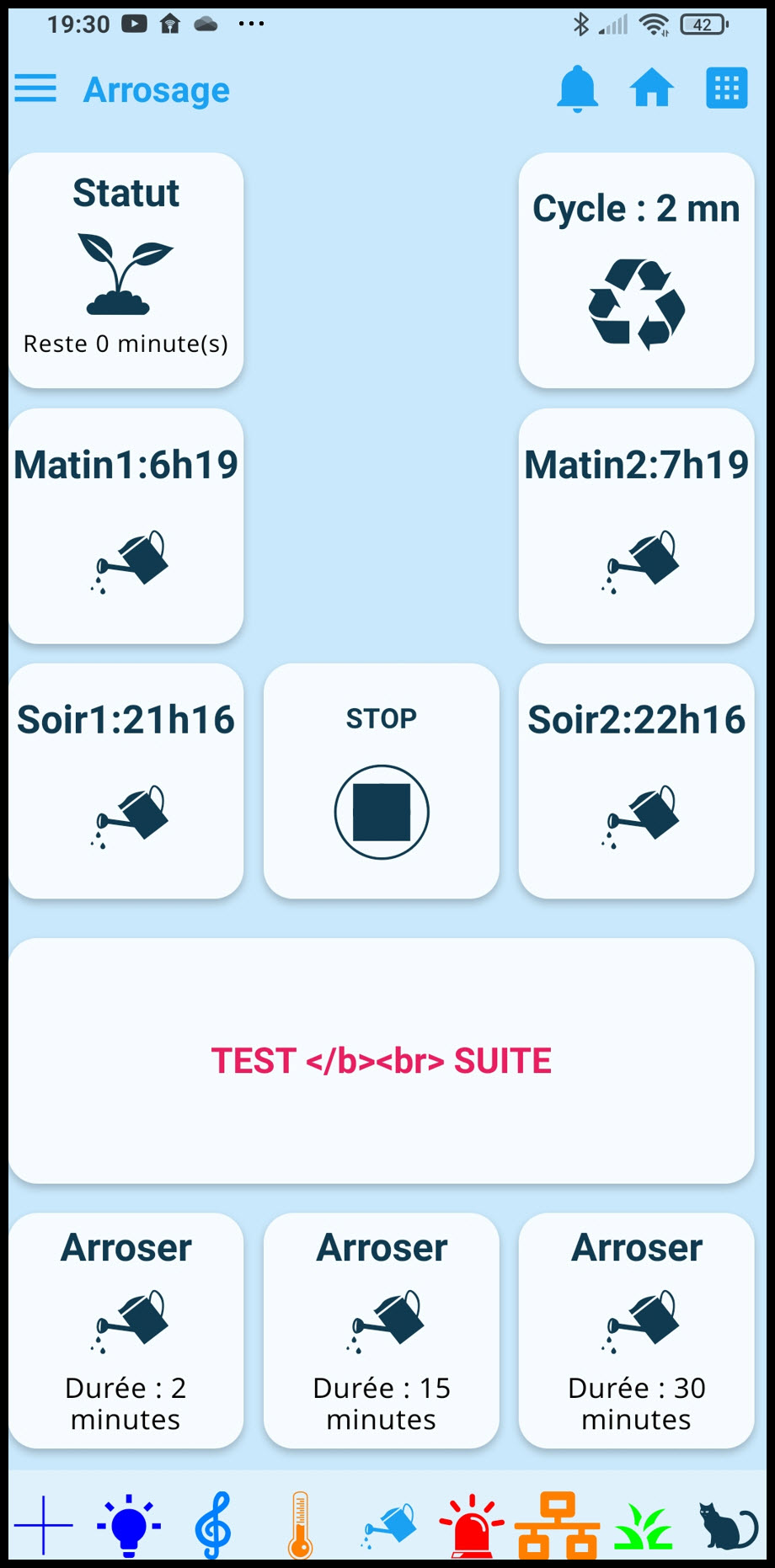Start Arroser for 15 minutes
Image resolution: width=775 pixels, height=1568 pixels.
coord(382,1331)
